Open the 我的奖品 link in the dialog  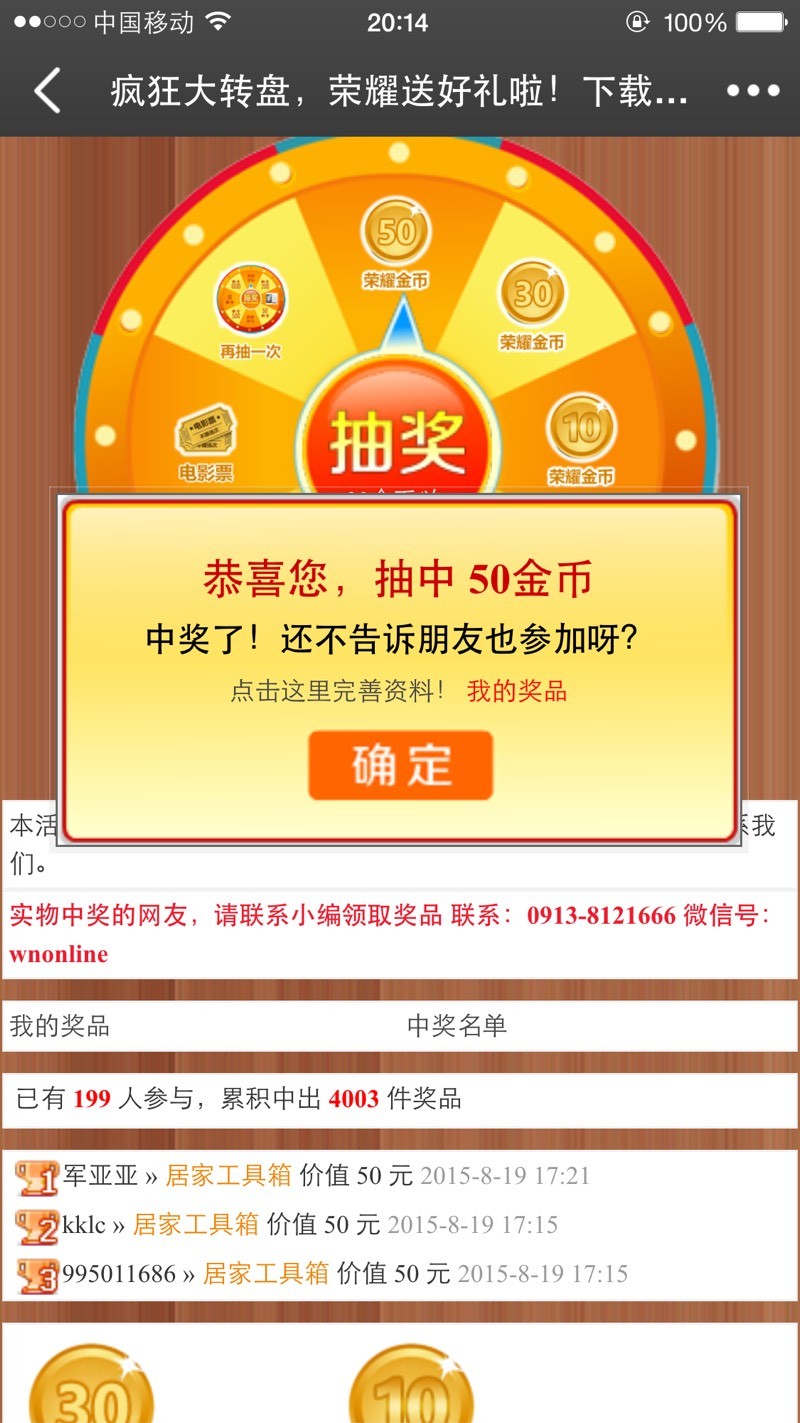click(517, 691)
